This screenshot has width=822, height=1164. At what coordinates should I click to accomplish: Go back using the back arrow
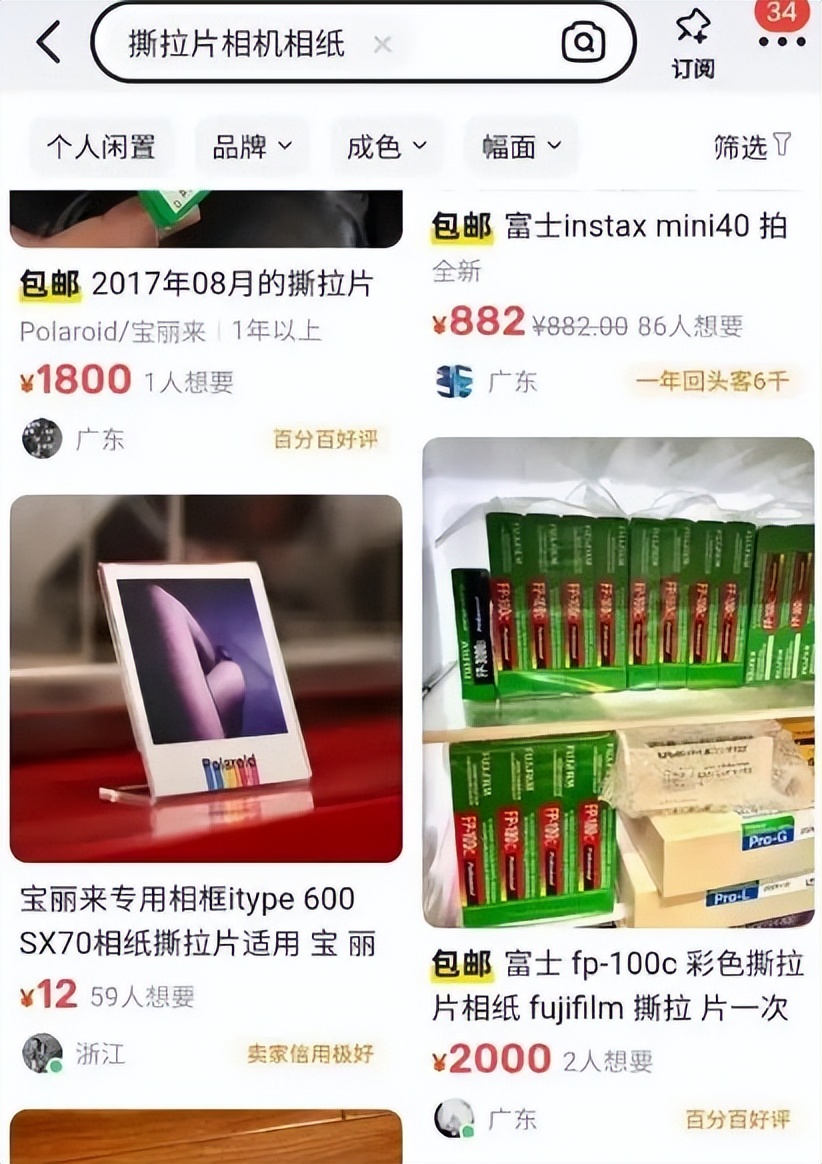(48, 42)
